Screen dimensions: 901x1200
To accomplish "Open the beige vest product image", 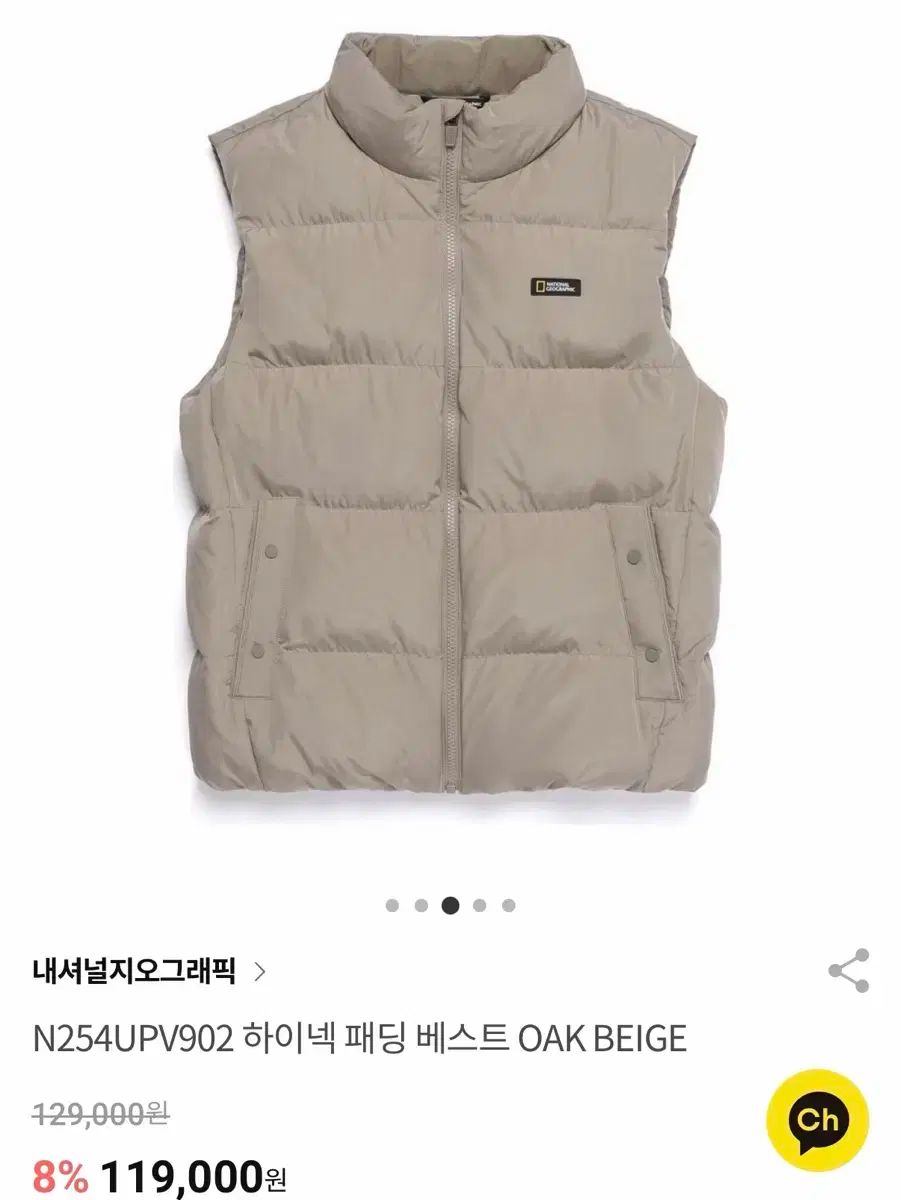I will coord(450,420).
